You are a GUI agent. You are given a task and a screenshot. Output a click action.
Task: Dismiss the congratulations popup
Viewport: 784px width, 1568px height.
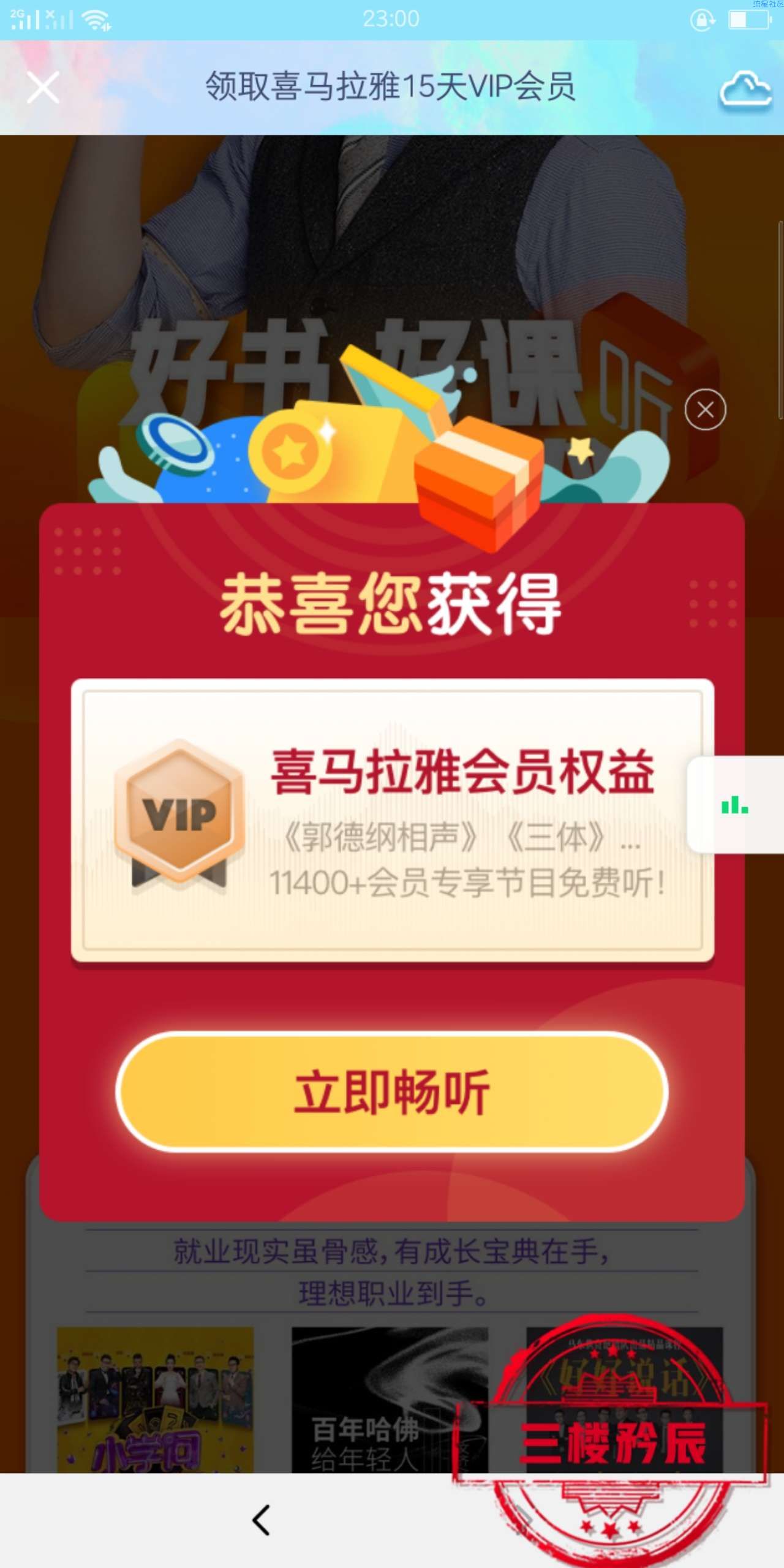coord(705,409)
